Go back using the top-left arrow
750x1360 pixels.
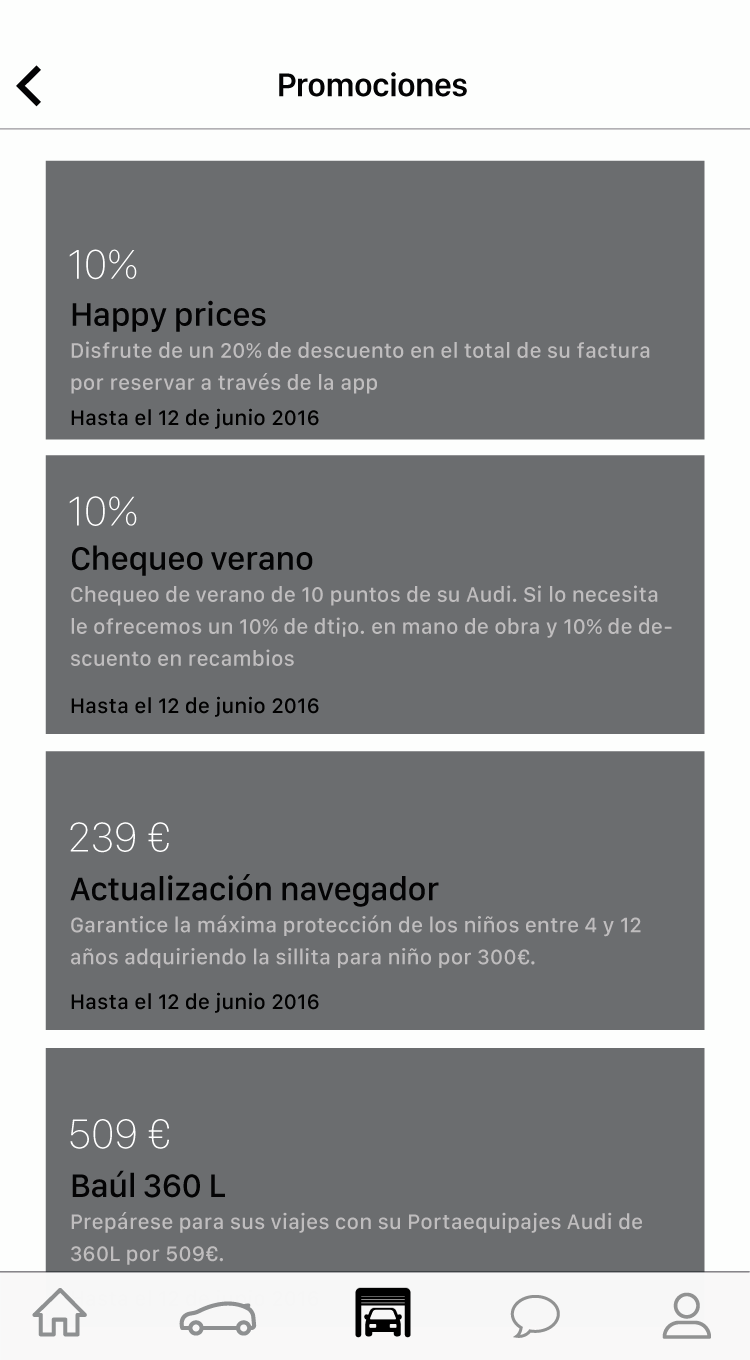[x=30, y=86]
